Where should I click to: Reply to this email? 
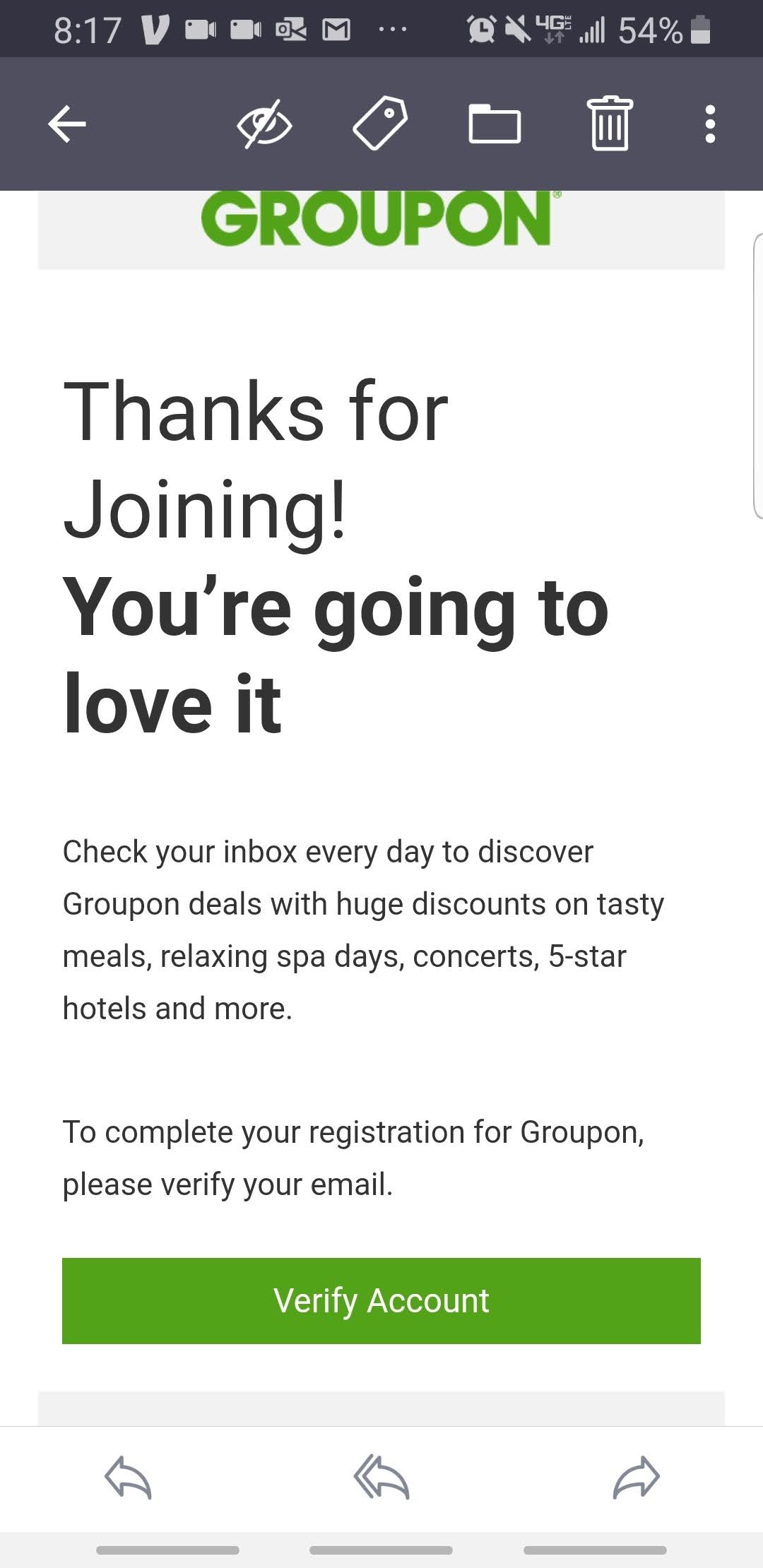(128, 1478)
